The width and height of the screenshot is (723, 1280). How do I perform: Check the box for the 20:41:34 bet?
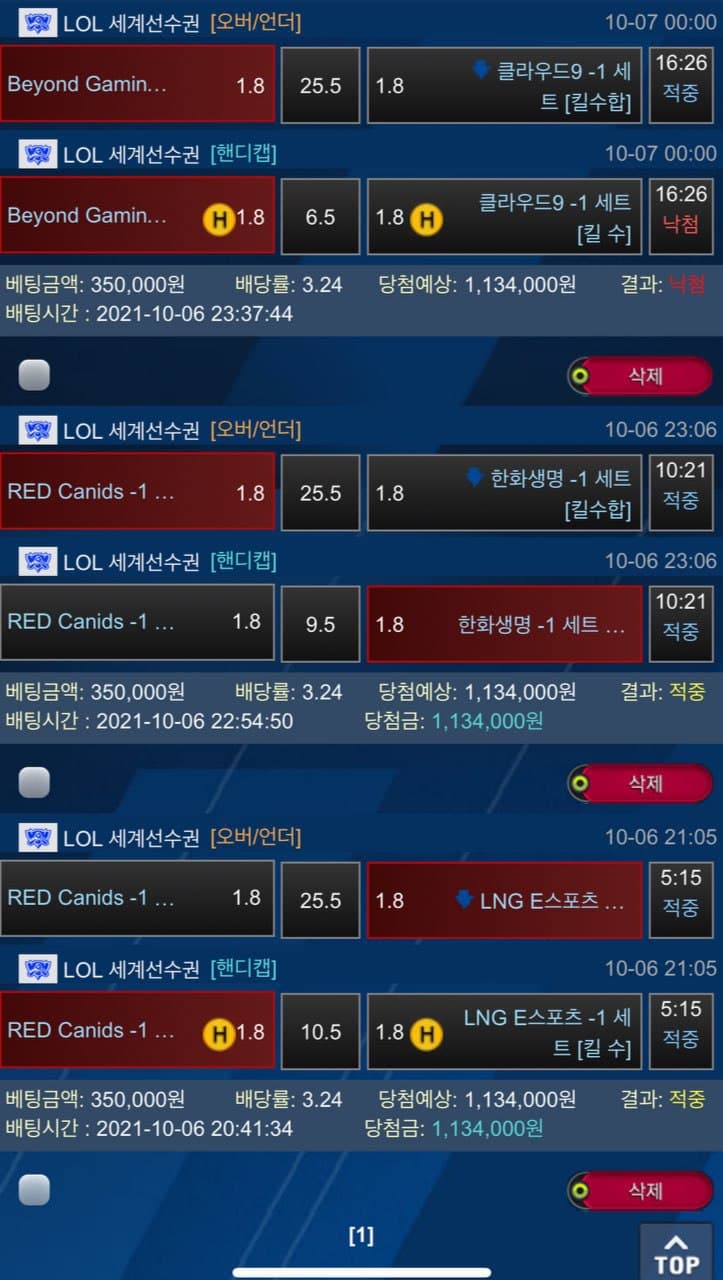pyautogui.click(x=34, y=1189)
